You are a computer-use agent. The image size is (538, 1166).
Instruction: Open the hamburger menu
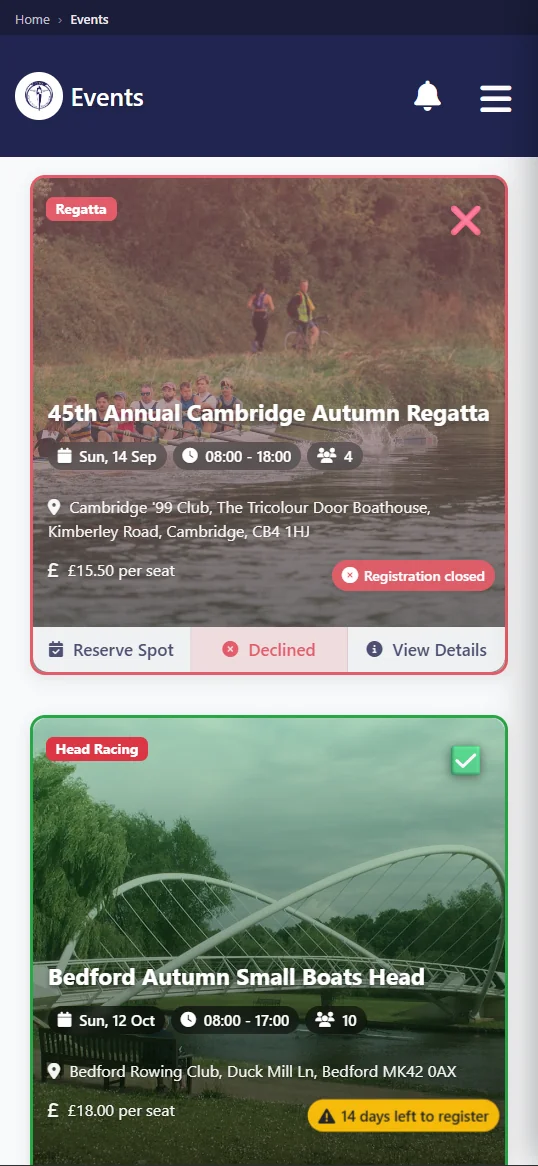coord(496,98)
